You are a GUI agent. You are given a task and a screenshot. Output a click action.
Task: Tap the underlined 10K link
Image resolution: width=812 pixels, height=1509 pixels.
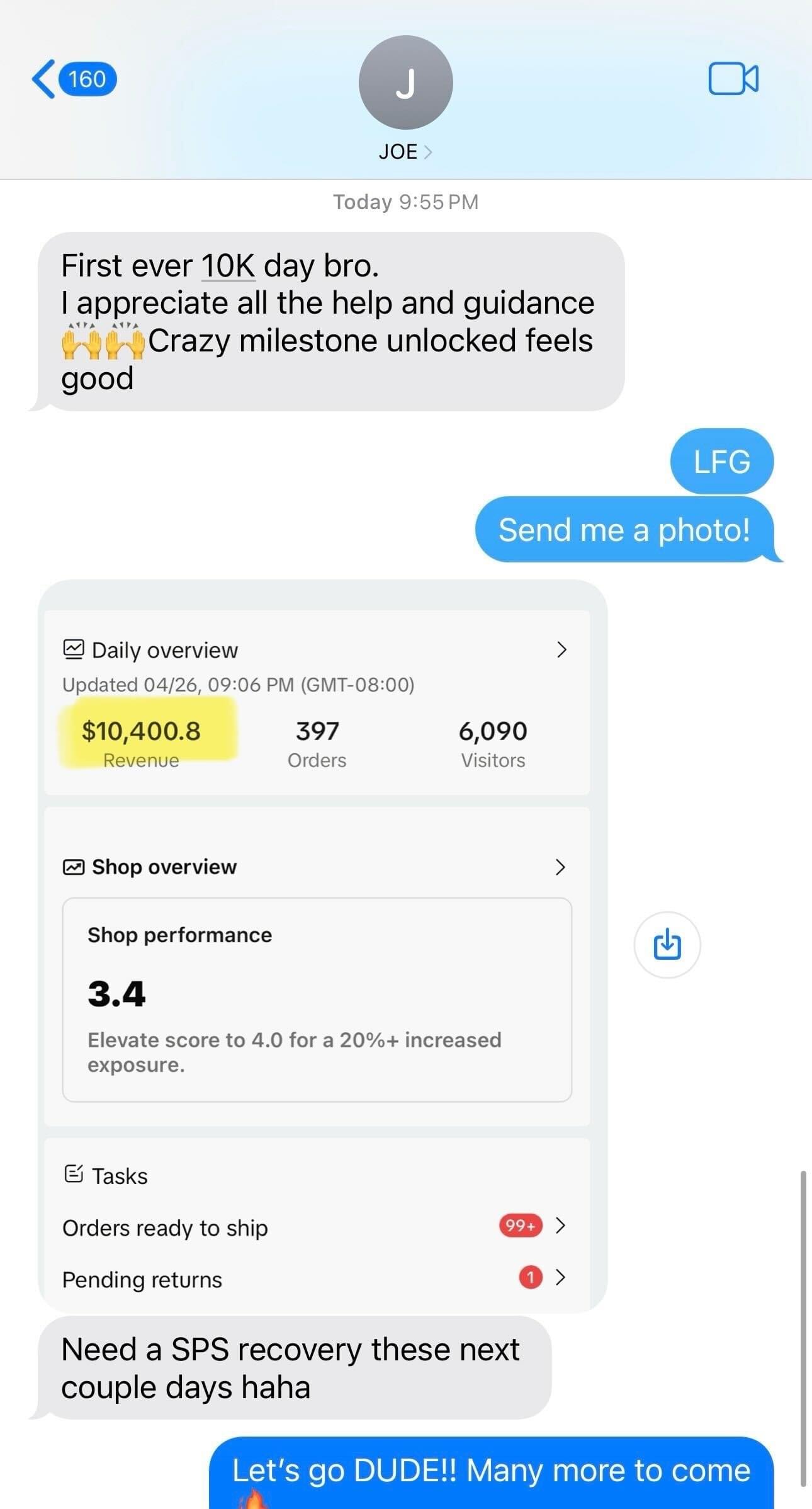tap(228, 266)
